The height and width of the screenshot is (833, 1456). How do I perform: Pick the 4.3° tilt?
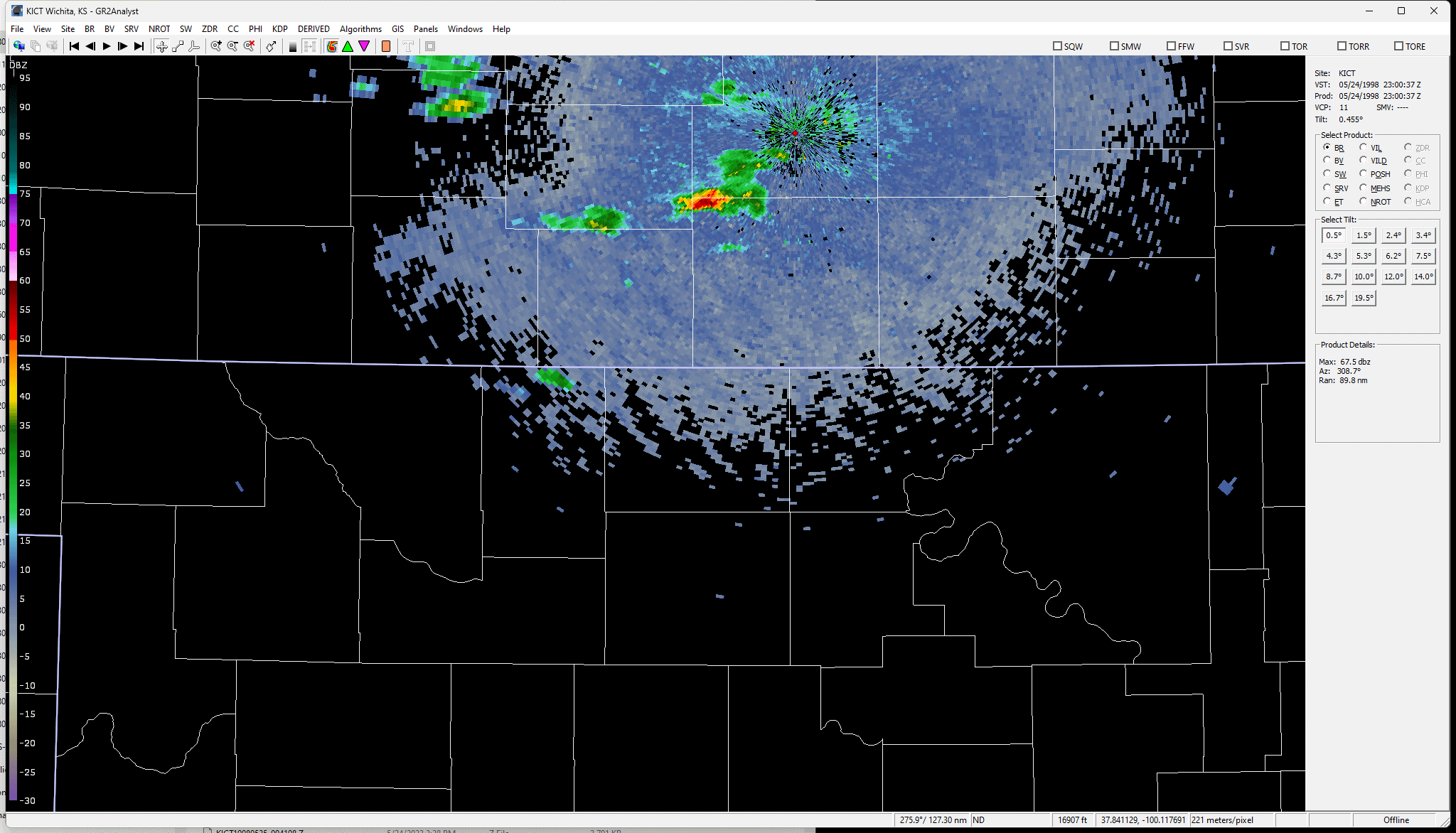pos(1334,256)
